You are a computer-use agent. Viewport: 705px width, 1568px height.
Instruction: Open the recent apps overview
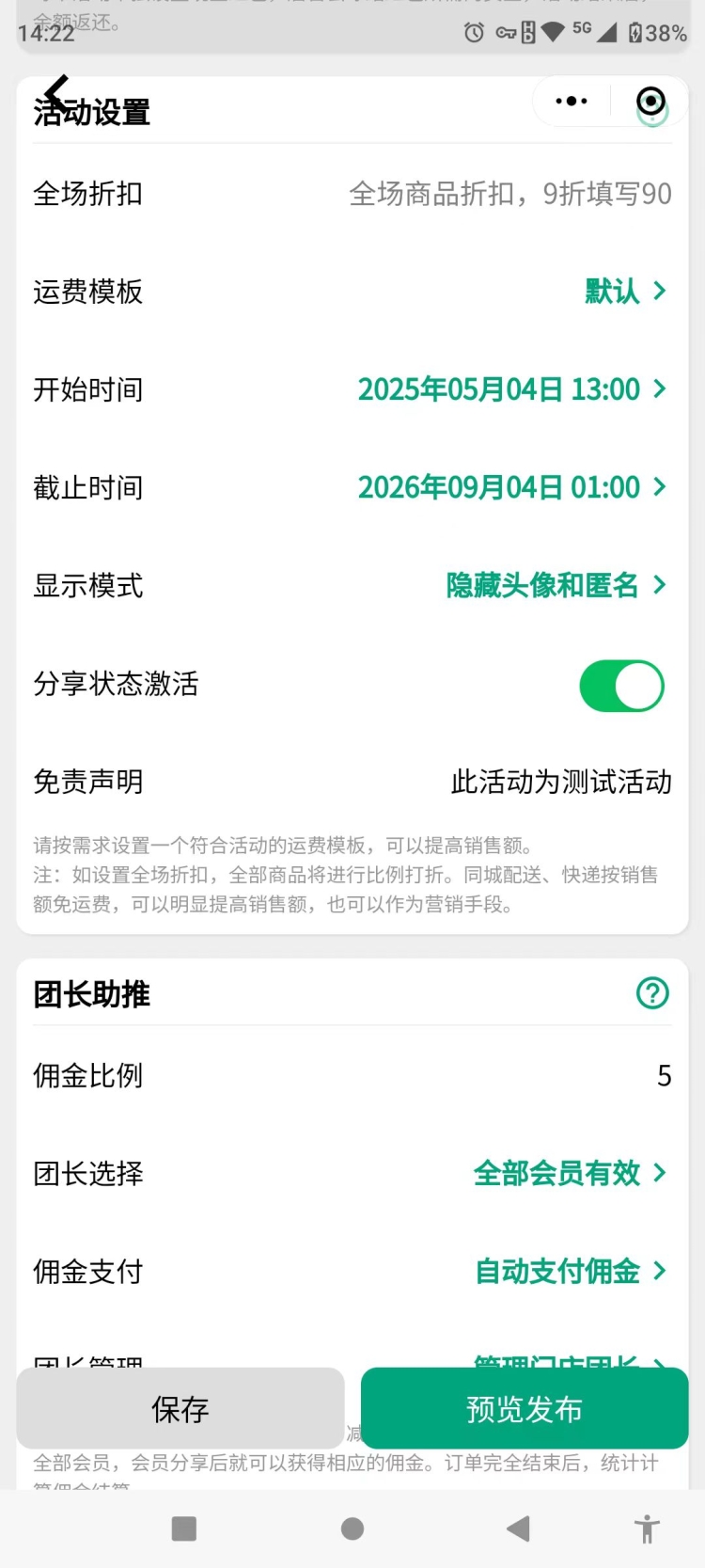coord(184,1528)
